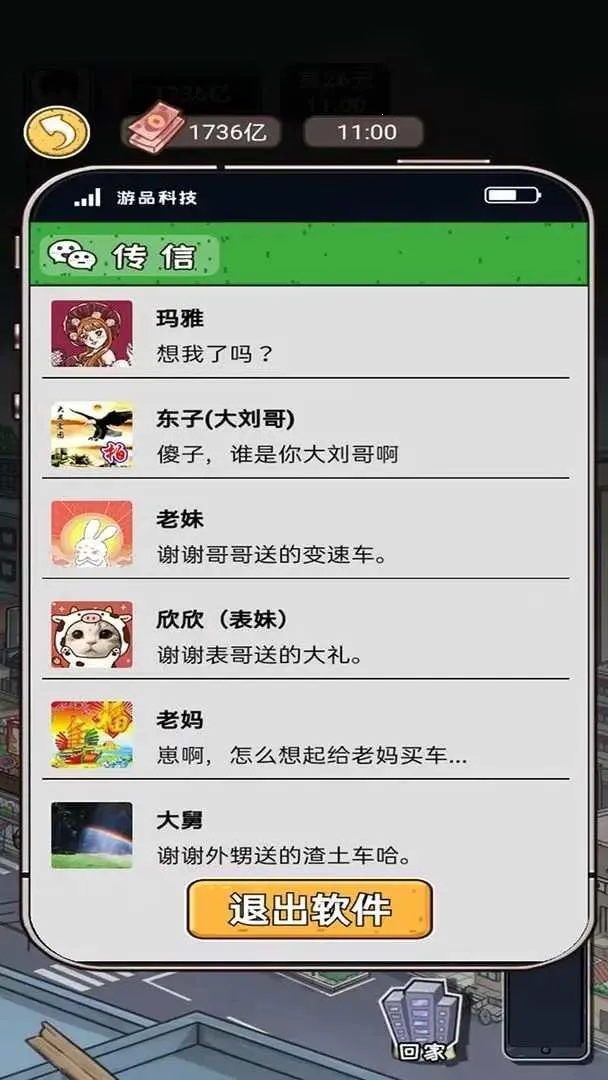The image size is (608, 1080).
Task: Tap 退出软件 to exit the app
Action: [309, 909]
